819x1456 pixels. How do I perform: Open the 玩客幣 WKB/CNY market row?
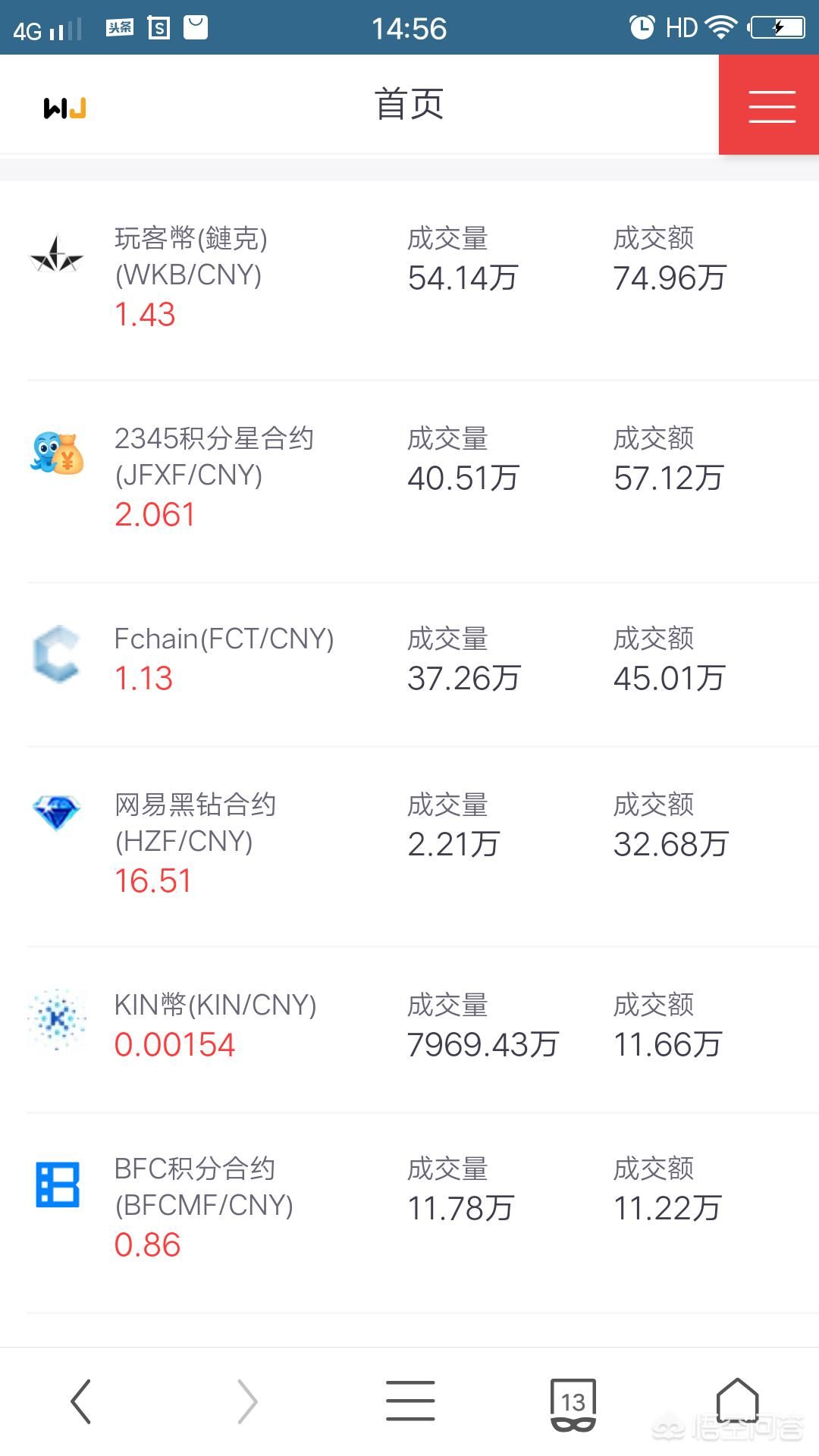pyautogui.click(x=409, y=281)
